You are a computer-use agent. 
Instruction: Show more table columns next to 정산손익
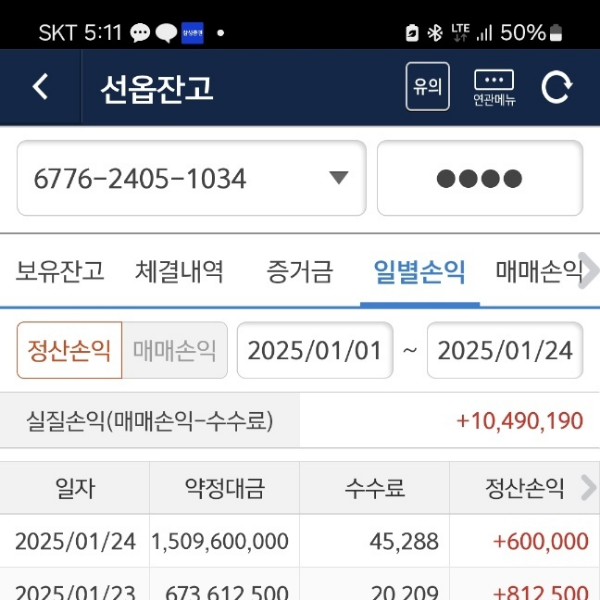(x=588, y=488)
